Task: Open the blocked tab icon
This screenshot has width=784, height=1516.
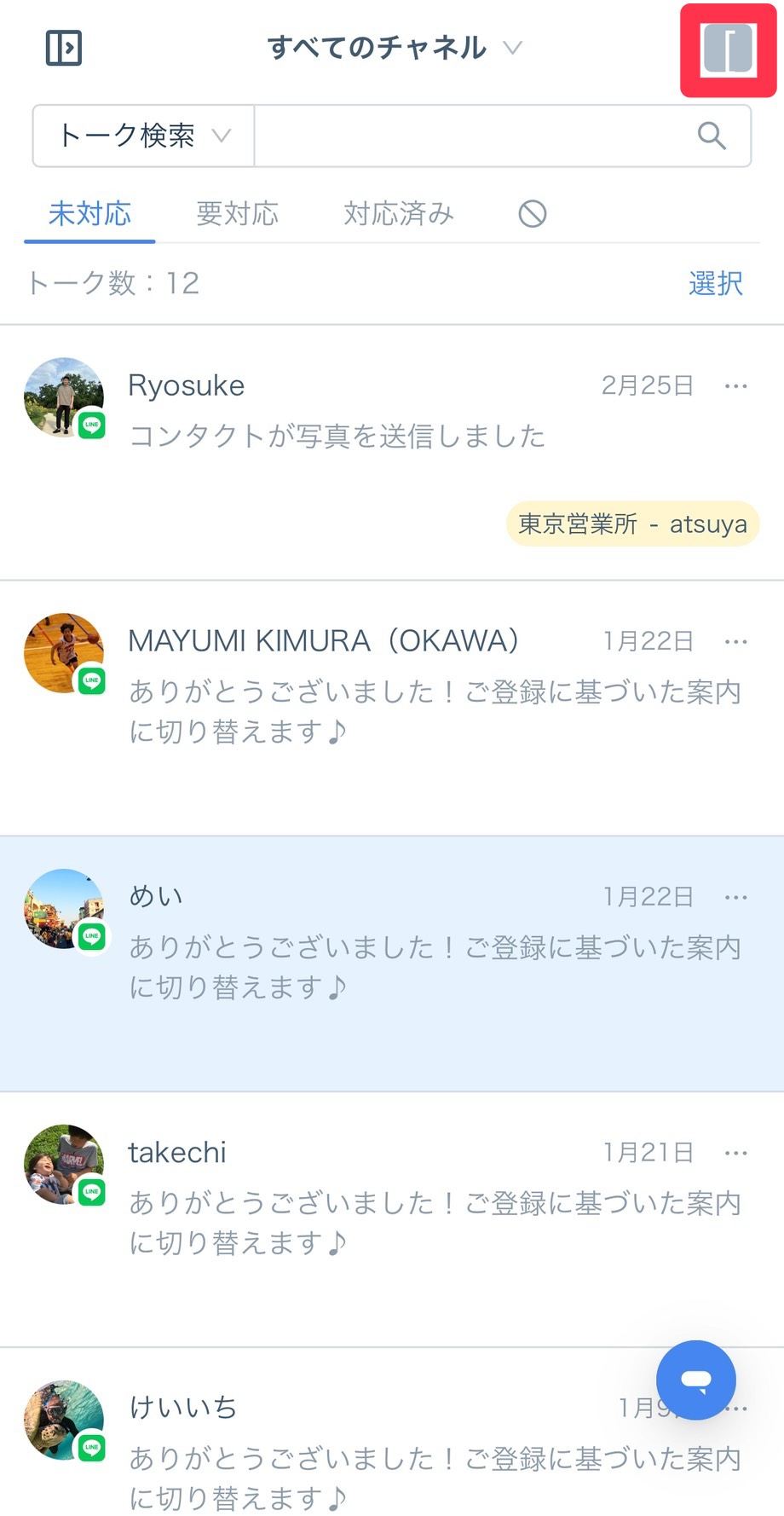Action: pos(533,214)
